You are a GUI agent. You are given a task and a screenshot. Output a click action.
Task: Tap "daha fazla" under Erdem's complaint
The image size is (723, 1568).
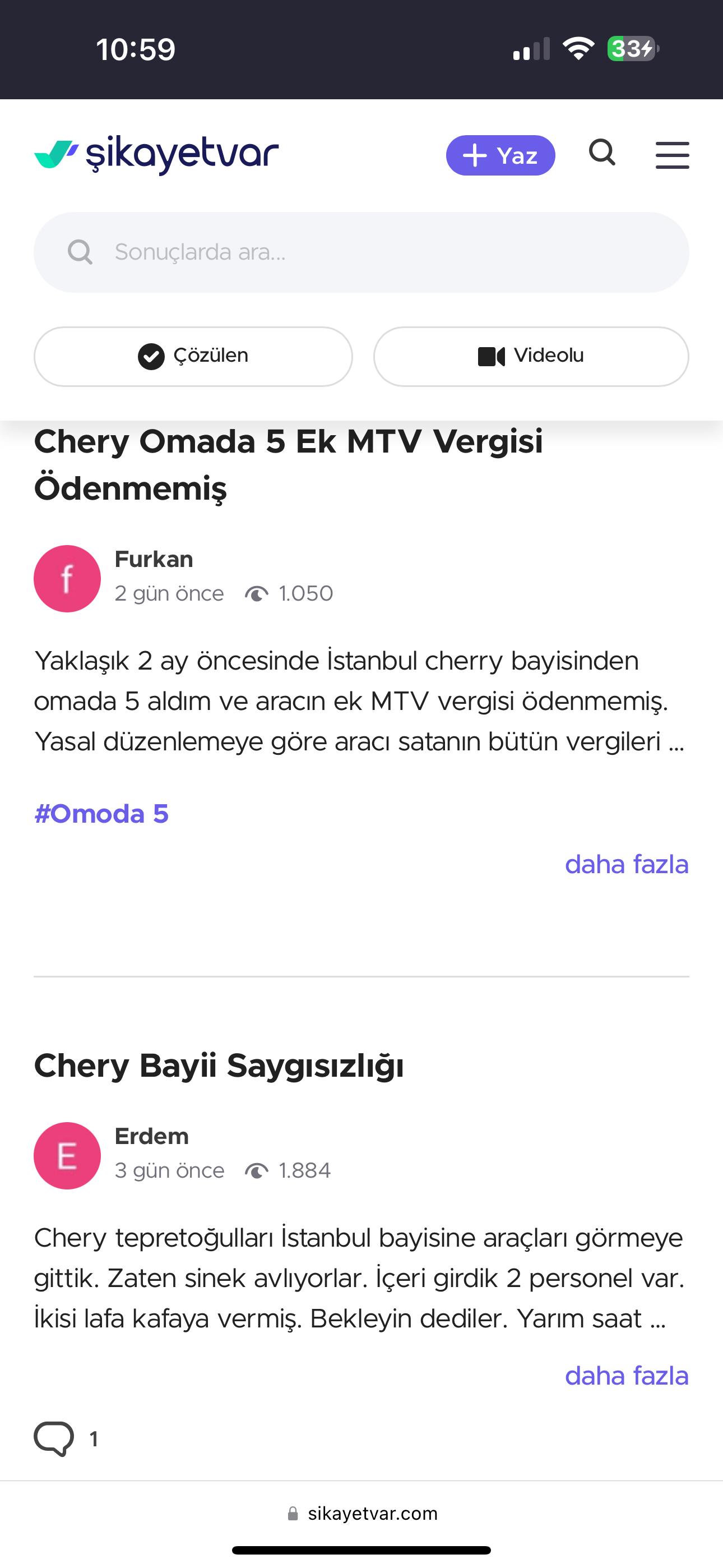pyautogui.click(x=626, y=1376)
